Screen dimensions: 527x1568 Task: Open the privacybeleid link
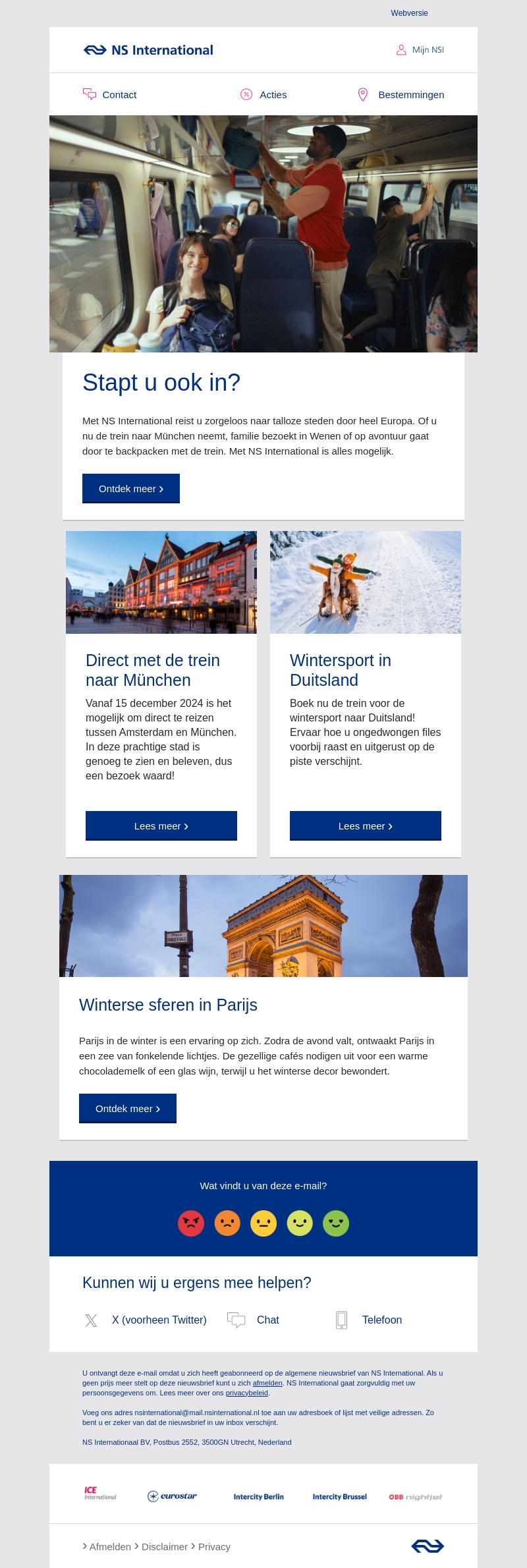click(x=246, y=1393)
